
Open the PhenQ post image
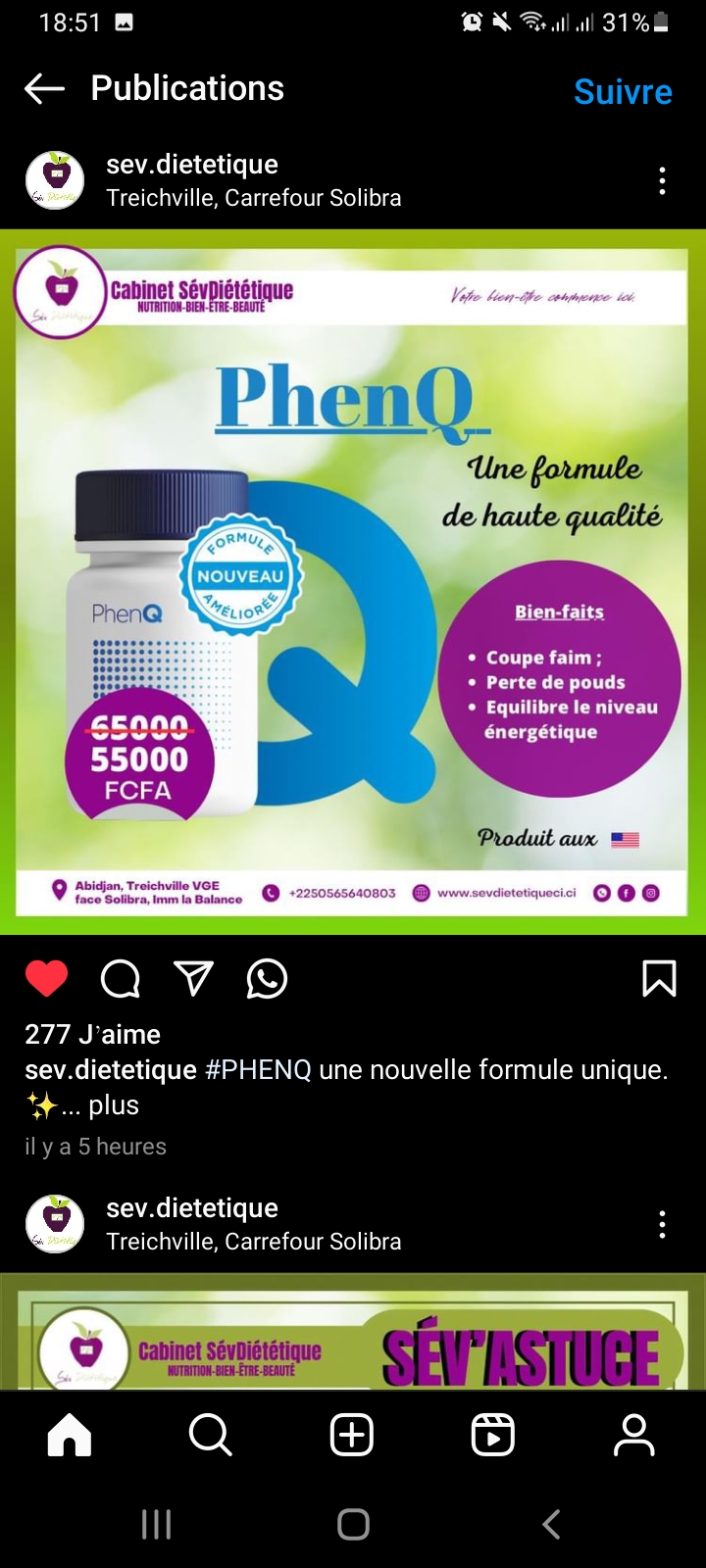coord(353,582)
